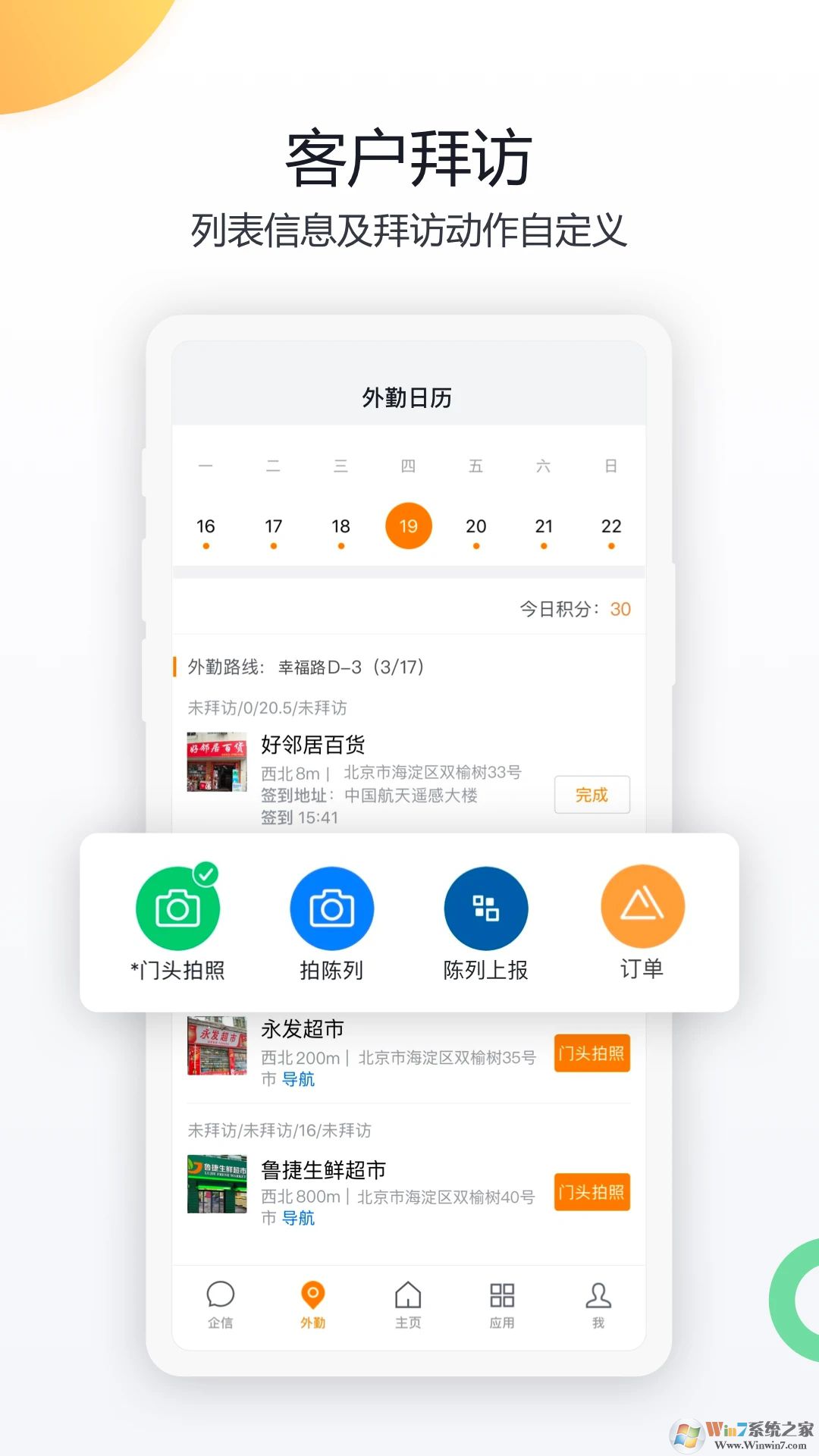The image size is (819, 1456).
Task: Select the highlighted date 19
Action: (x=409, y=524)
